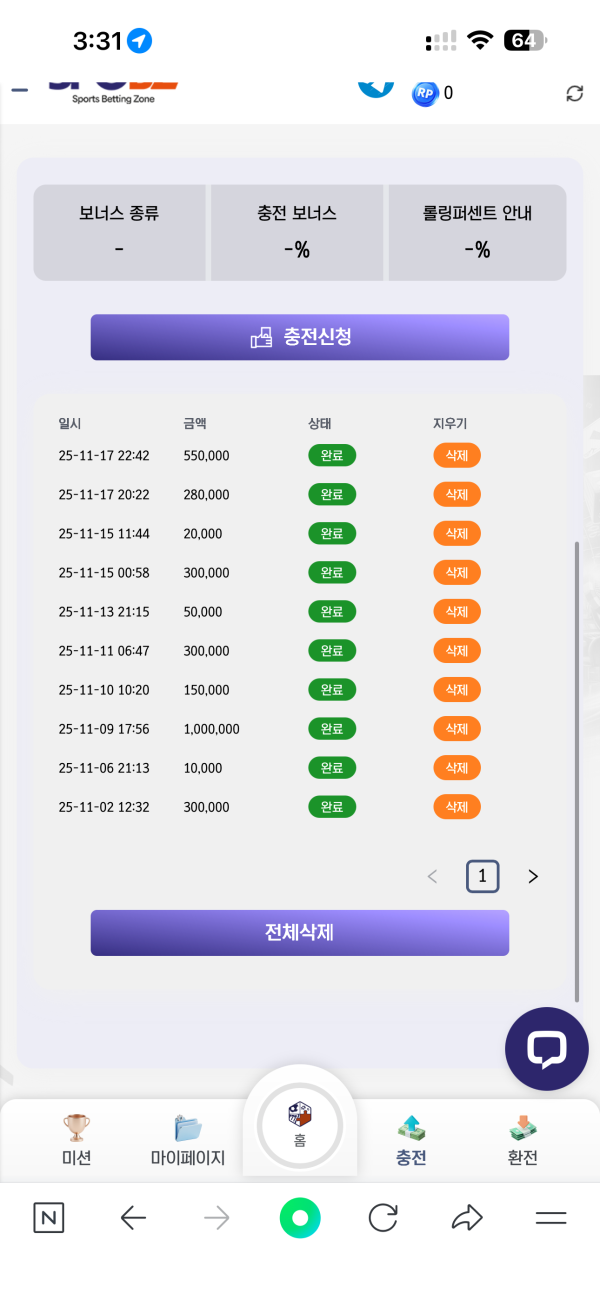Image resolution: width=600 pixels, height=1300 pixels.
Task: Open the live chat bubble
Action: [x=546, y=1048]
